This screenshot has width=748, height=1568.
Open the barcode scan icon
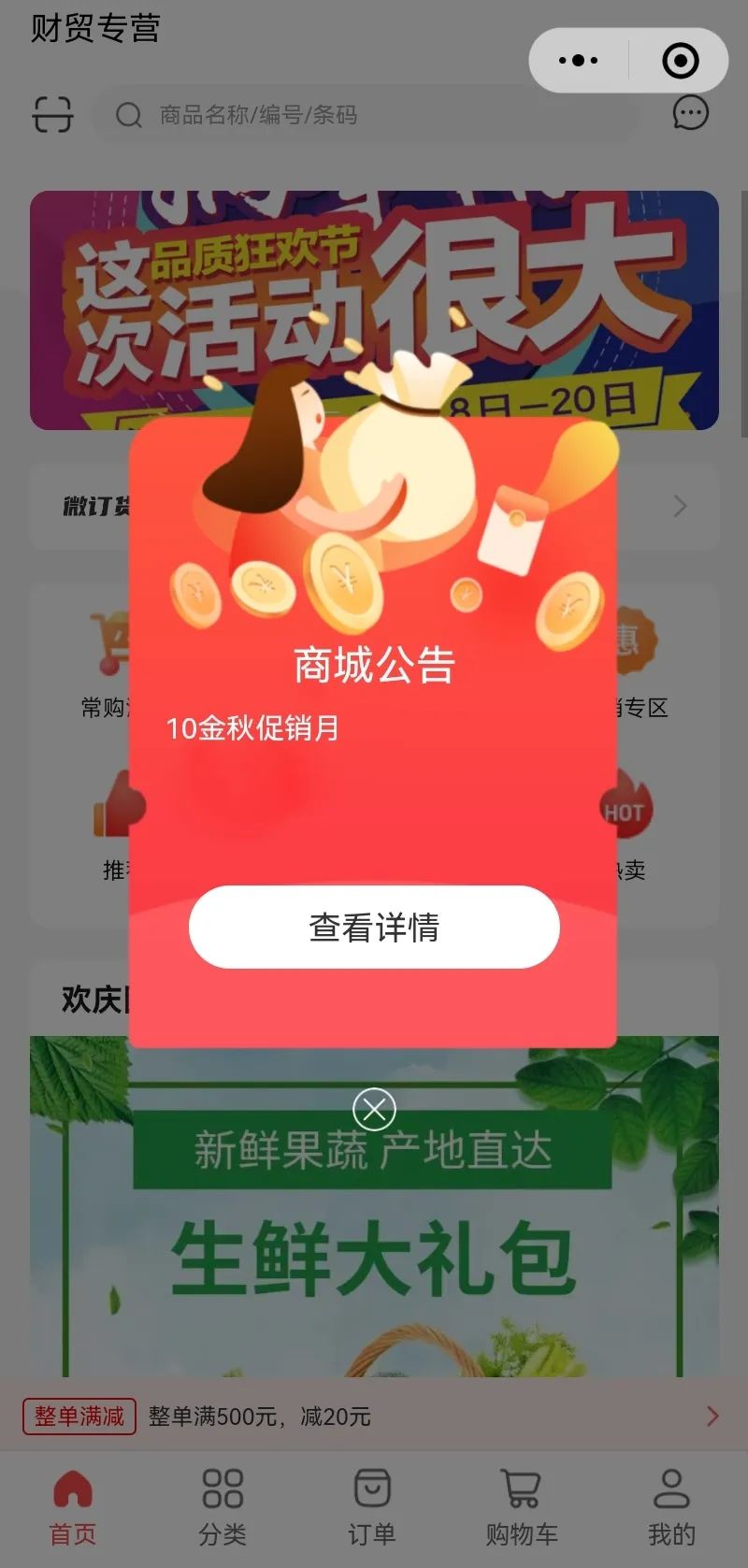pyautogui.click(x=52, y=114)
